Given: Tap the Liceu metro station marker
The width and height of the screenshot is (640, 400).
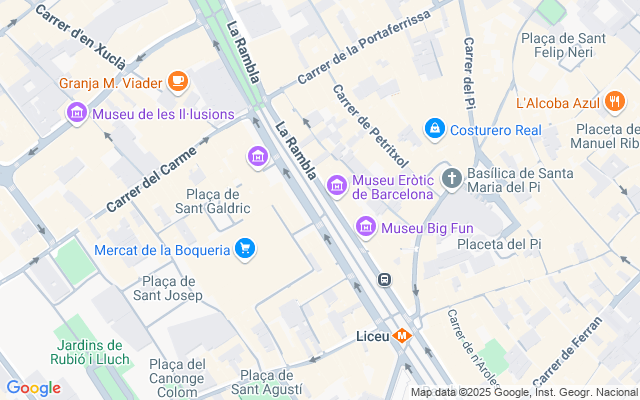Looking at the screenshot, I should 403,337.
